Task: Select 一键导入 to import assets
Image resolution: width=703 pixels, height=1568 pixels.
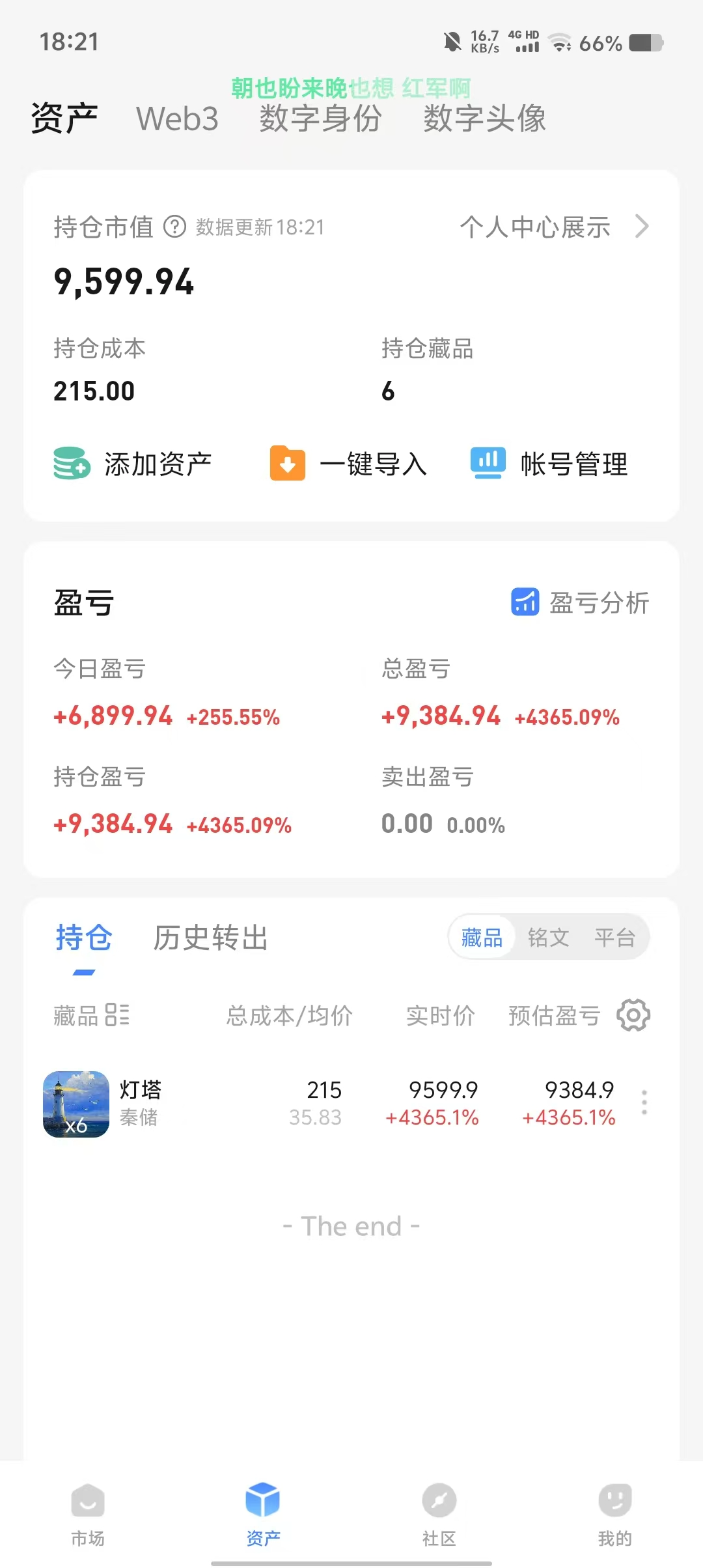Action: point(350,464)
